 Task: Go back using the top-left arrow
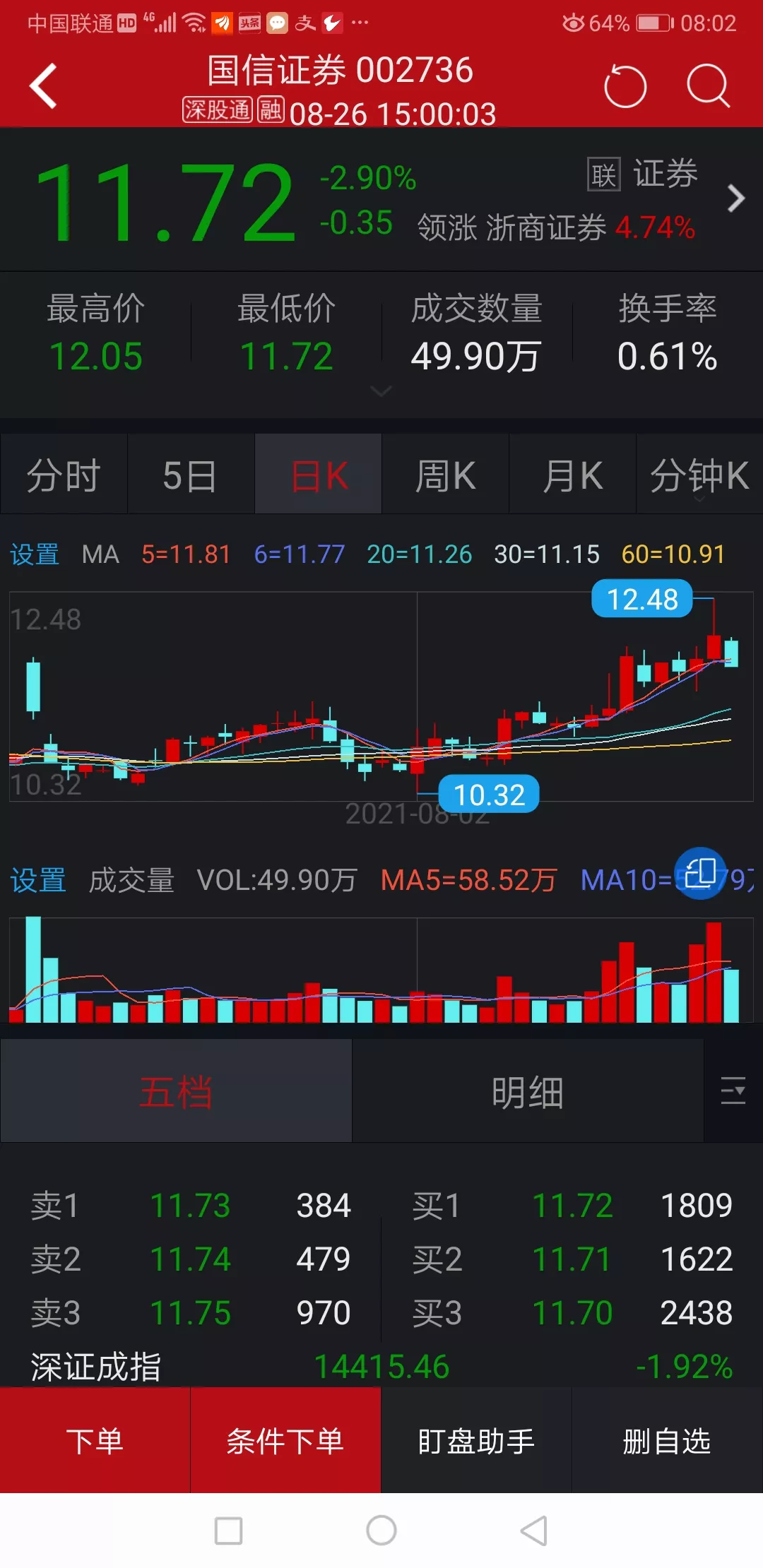point(44,86)
